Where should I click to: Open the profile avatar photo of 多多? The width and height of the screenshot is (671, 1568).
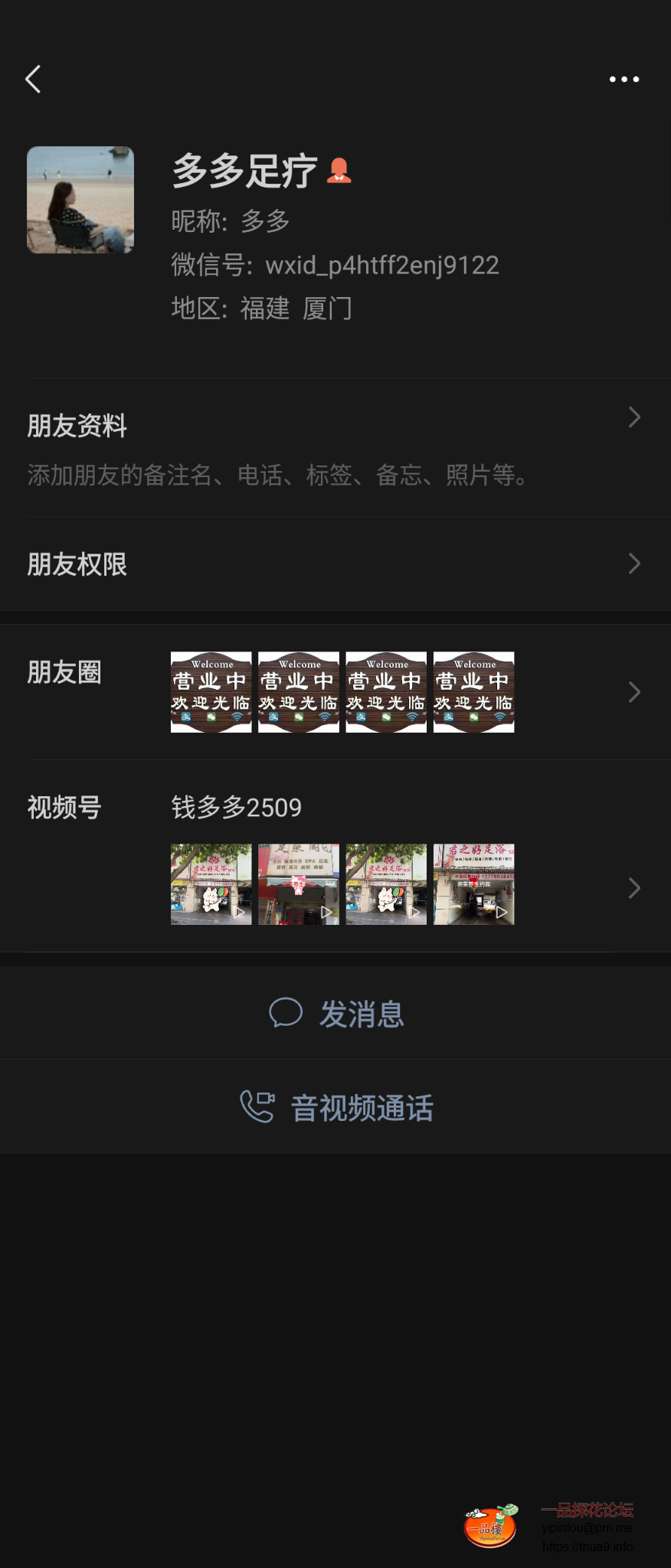click(80, 199)
